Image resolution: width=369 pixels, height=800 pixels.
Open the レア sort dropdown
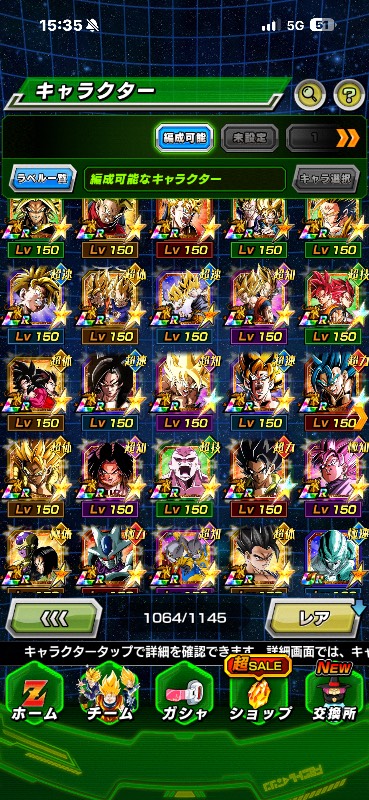pyautogui.click(x=314, y=618)
